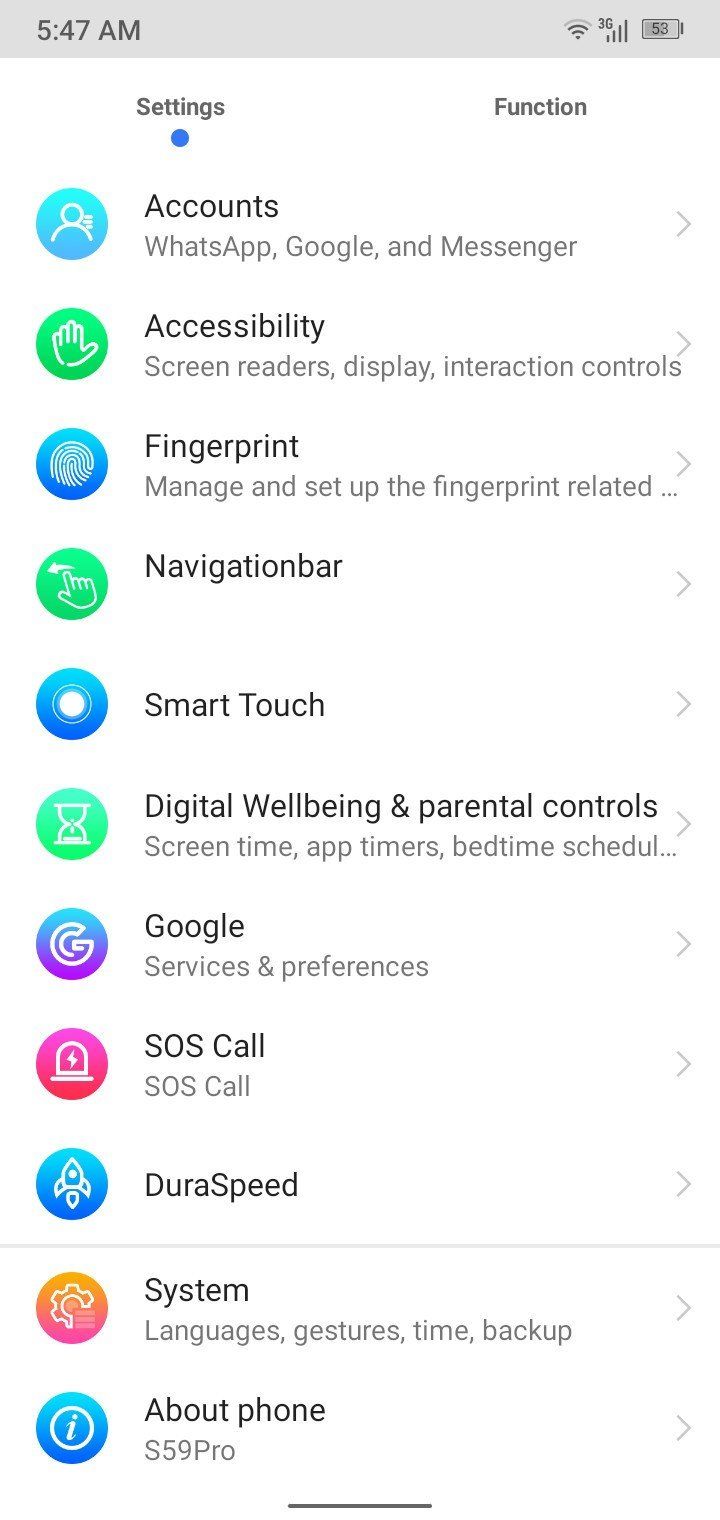The height and width of the screenshot is (1520, 720).
Task: Open System settings
Action: [360, 1309]
